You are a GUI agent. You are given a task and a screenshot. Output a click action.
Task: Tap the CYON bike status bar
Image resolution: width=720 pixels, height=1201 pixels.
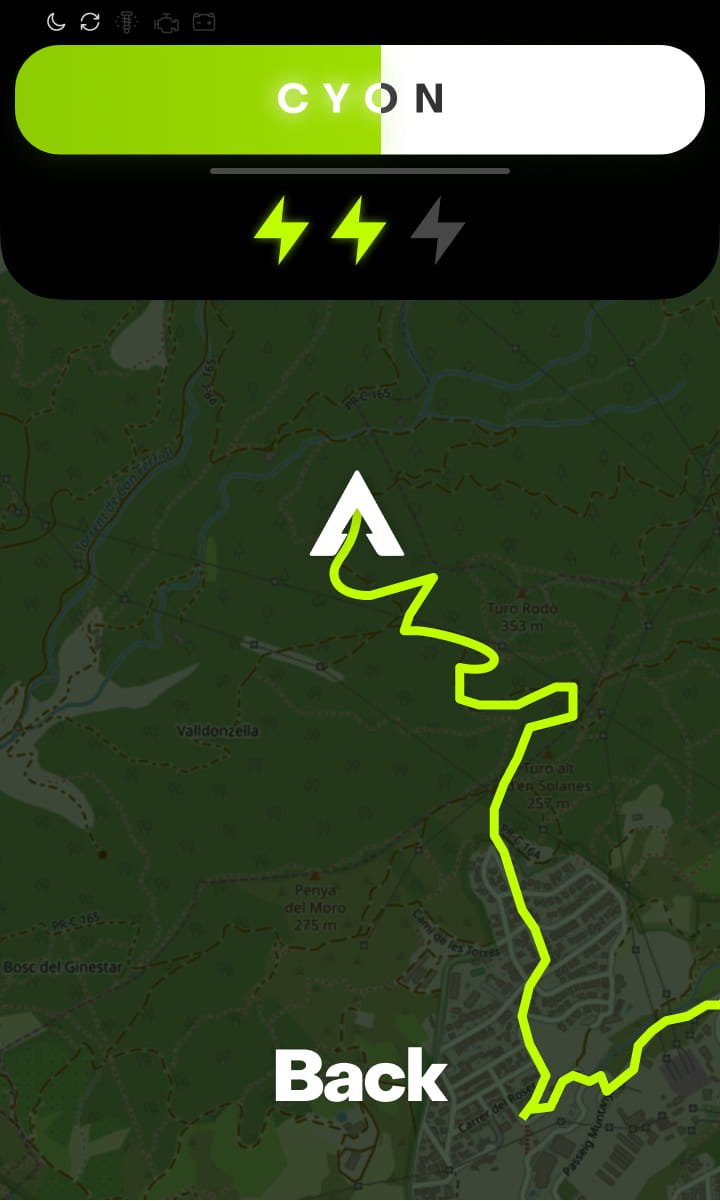pyautogui.click(x=360, y=99)
